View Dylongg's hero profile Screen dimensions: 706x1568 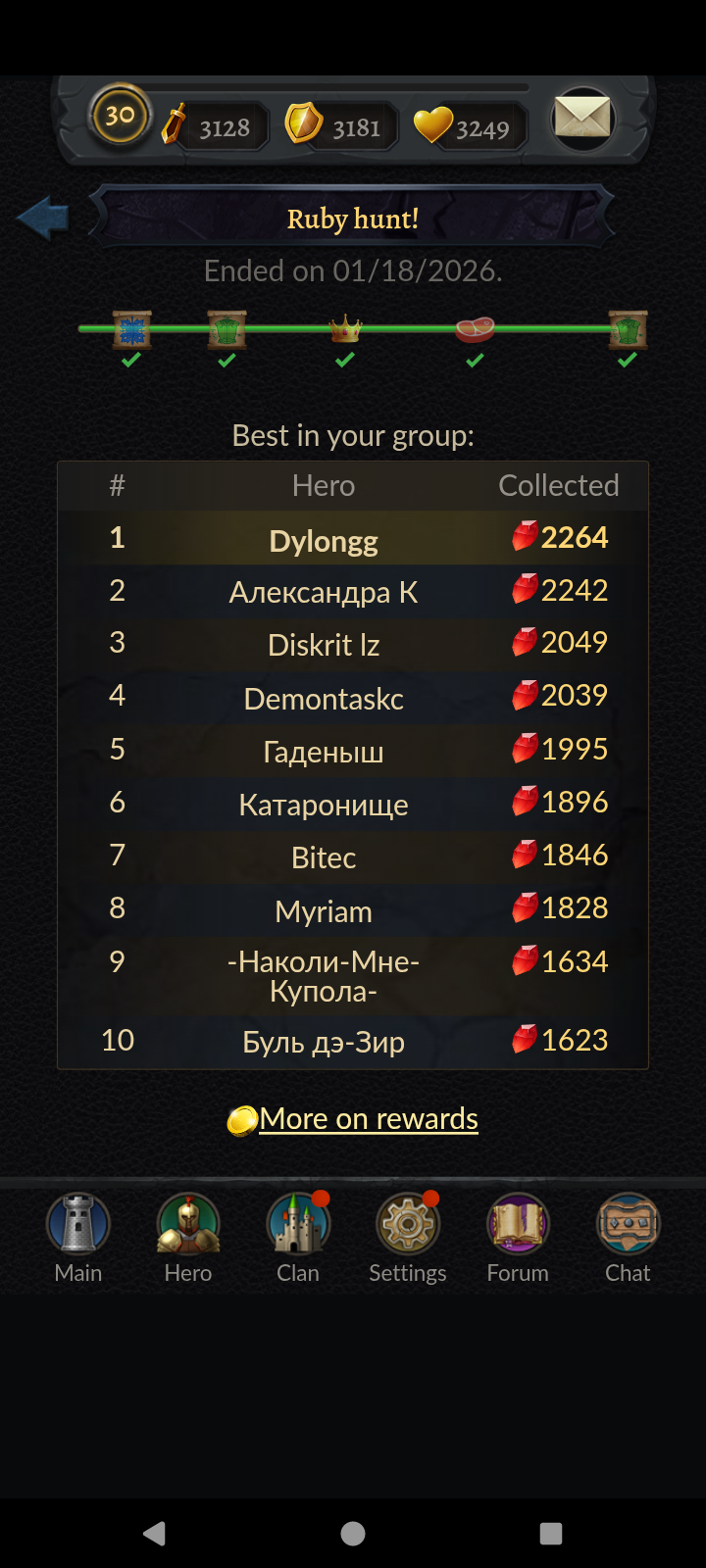click(x=324, y=541)
